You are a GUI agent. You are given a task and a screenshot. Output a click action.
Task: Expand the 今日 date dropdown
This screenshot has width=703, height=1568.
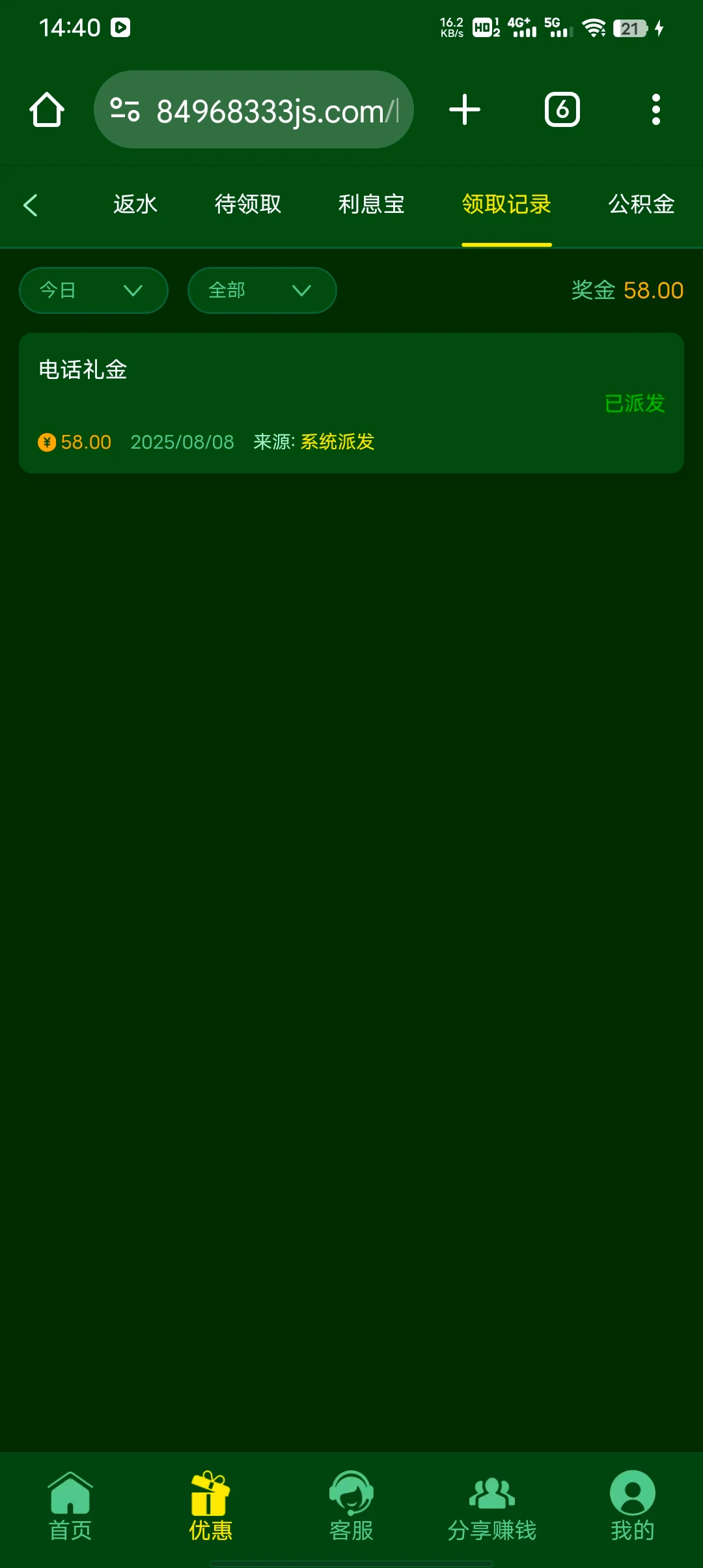(x=93, y=290)
